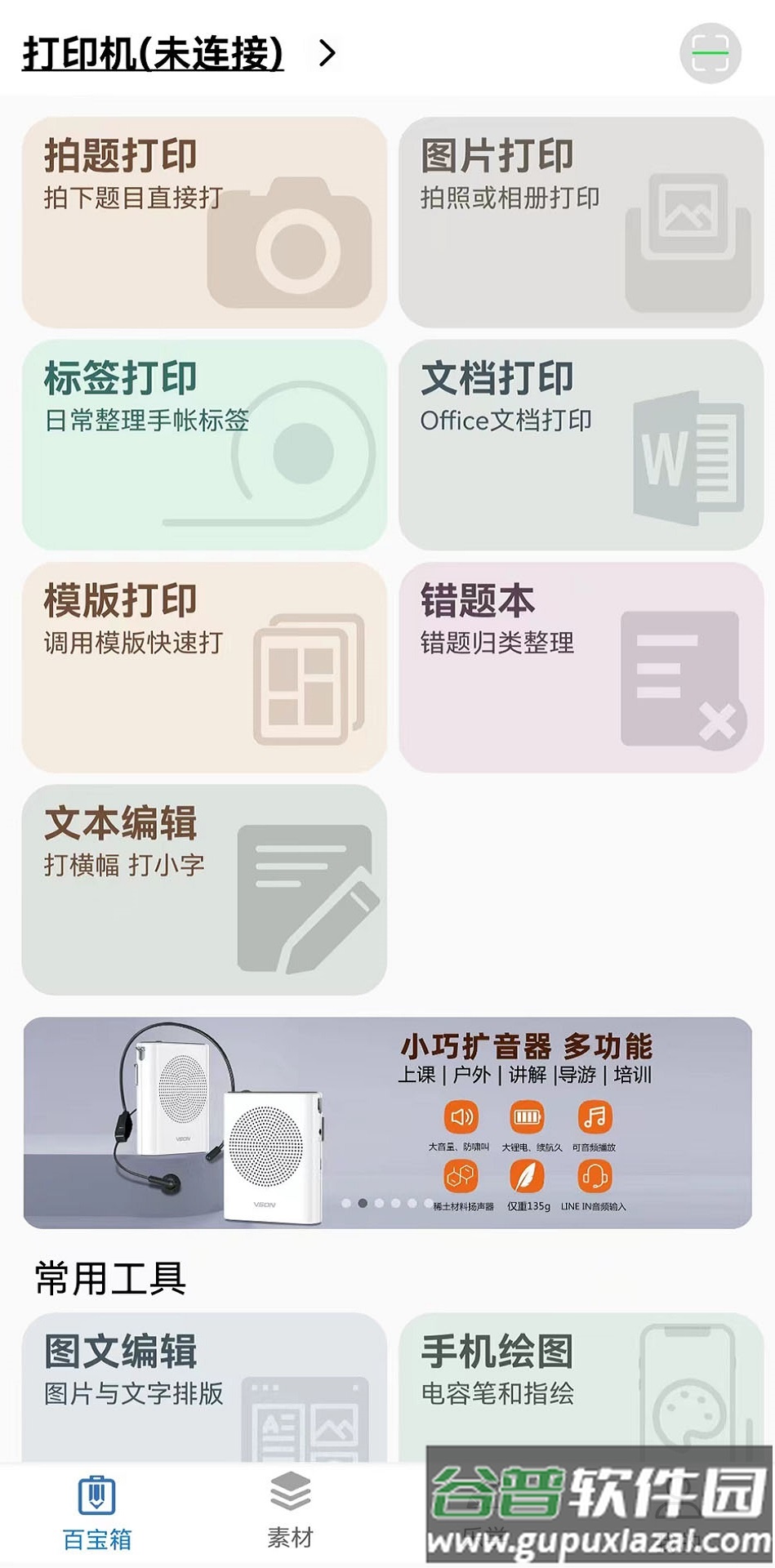Open 图文编辑 layout tool under 常用工具
This screenshot has height=1568, width=775.
204,1388
